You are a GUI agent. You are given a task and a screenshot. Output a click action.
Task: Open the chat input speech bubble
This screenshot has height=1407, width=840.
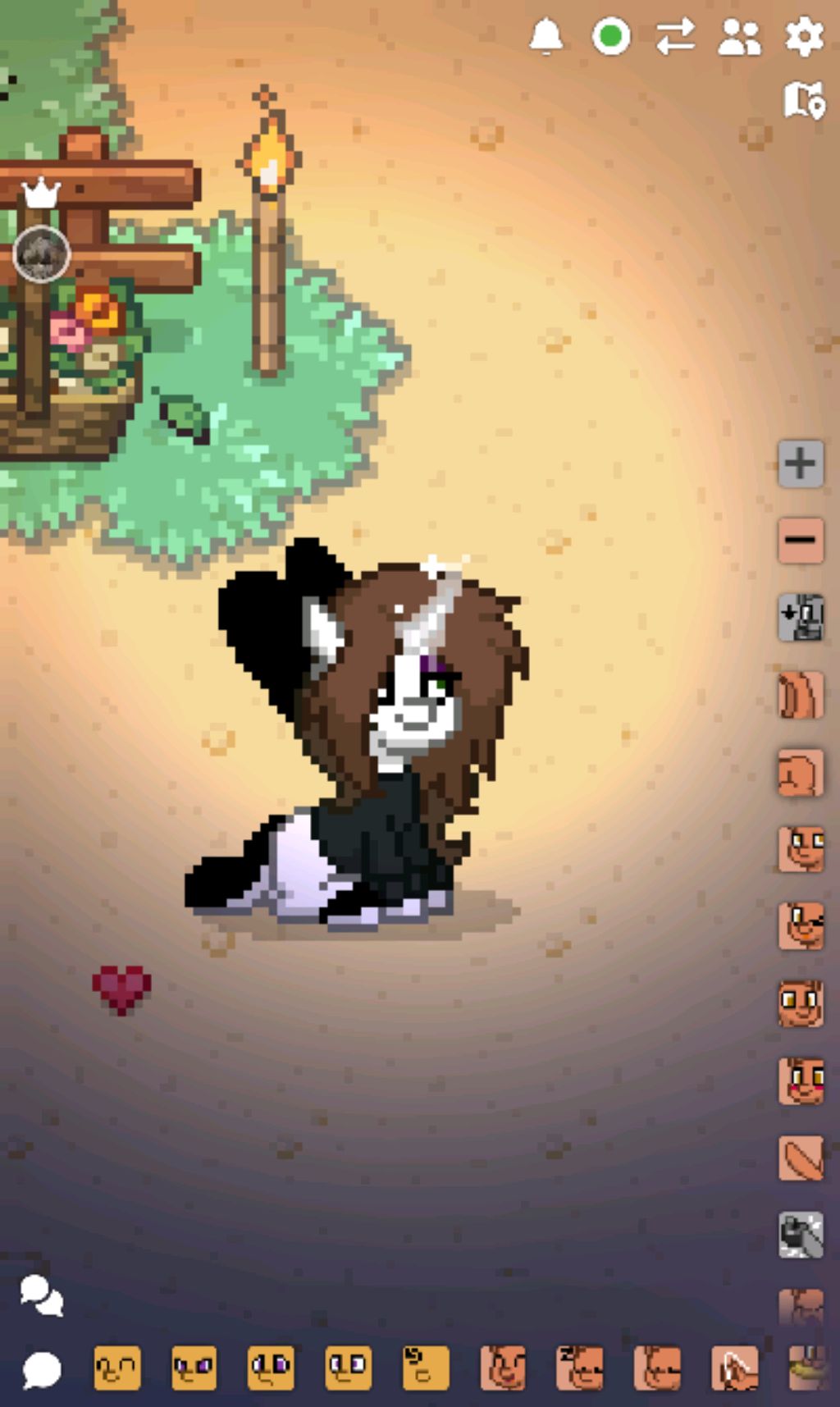pyautogui.click(x=41, y=1369)
